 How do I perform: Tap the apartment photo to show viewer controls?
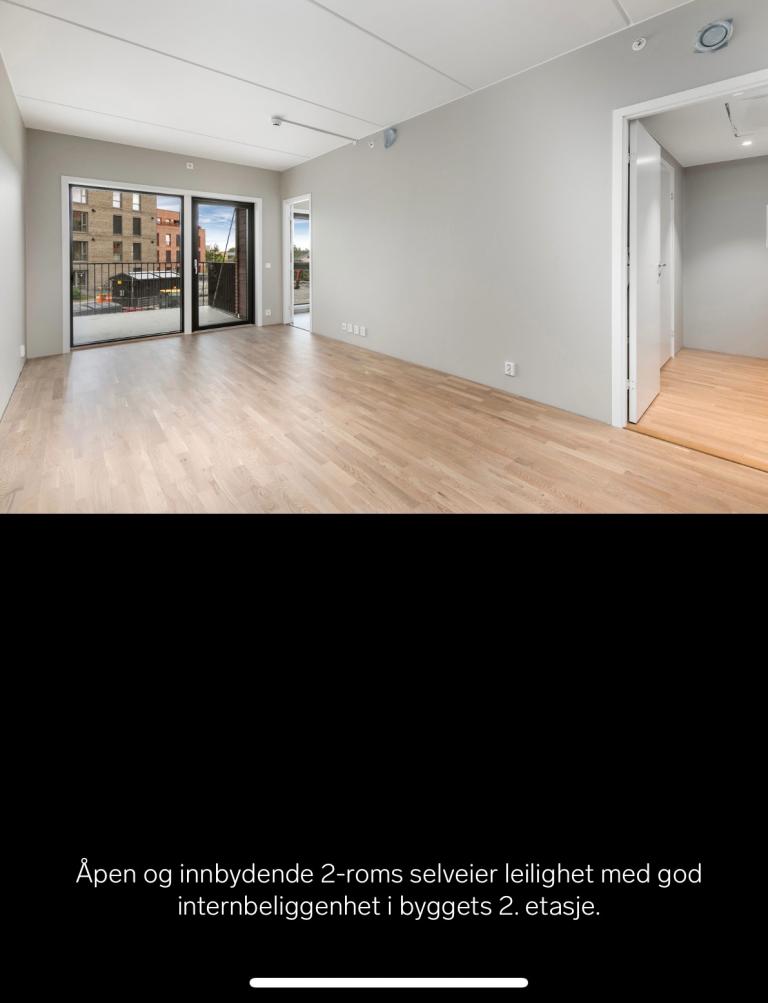pos(384,256)
